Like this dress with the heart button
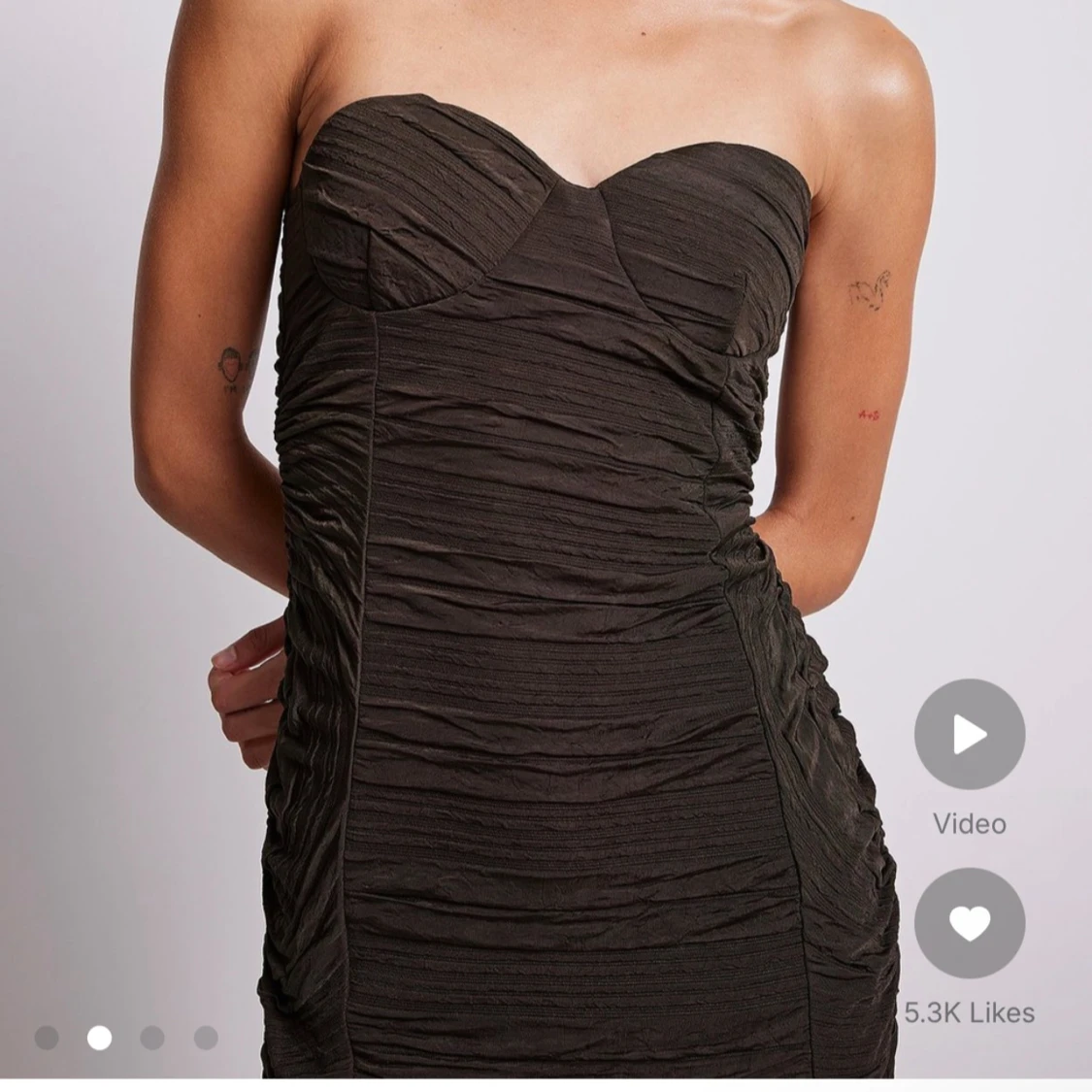This screenshot has height=1092, width=1092. (969, 923)
